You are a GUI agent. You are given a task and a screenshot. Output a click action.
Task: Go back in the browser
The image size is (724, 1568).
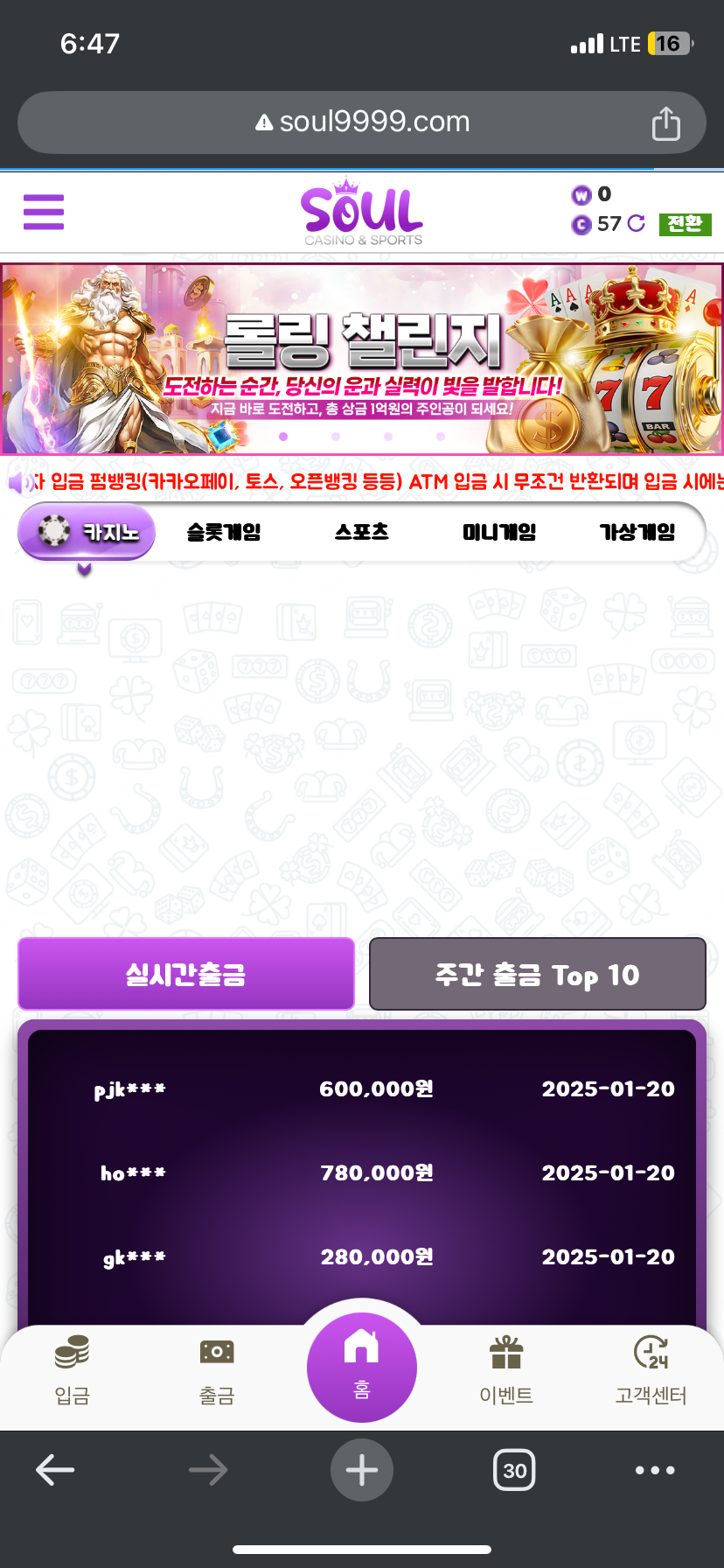(55, 1471)
